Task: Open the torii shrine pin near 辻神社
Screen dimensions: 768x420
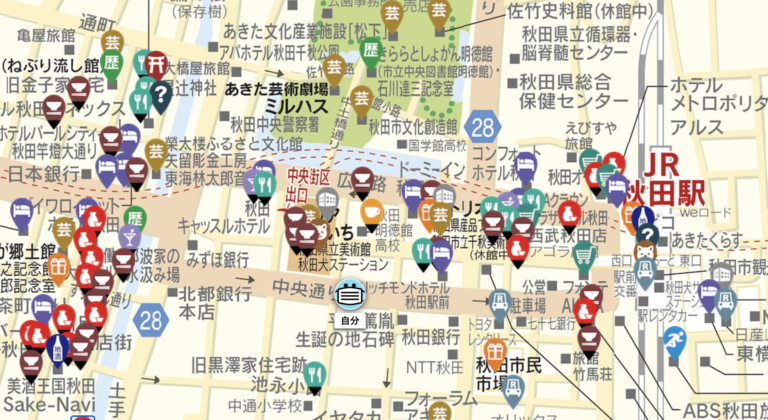Action: coord(156,63)
